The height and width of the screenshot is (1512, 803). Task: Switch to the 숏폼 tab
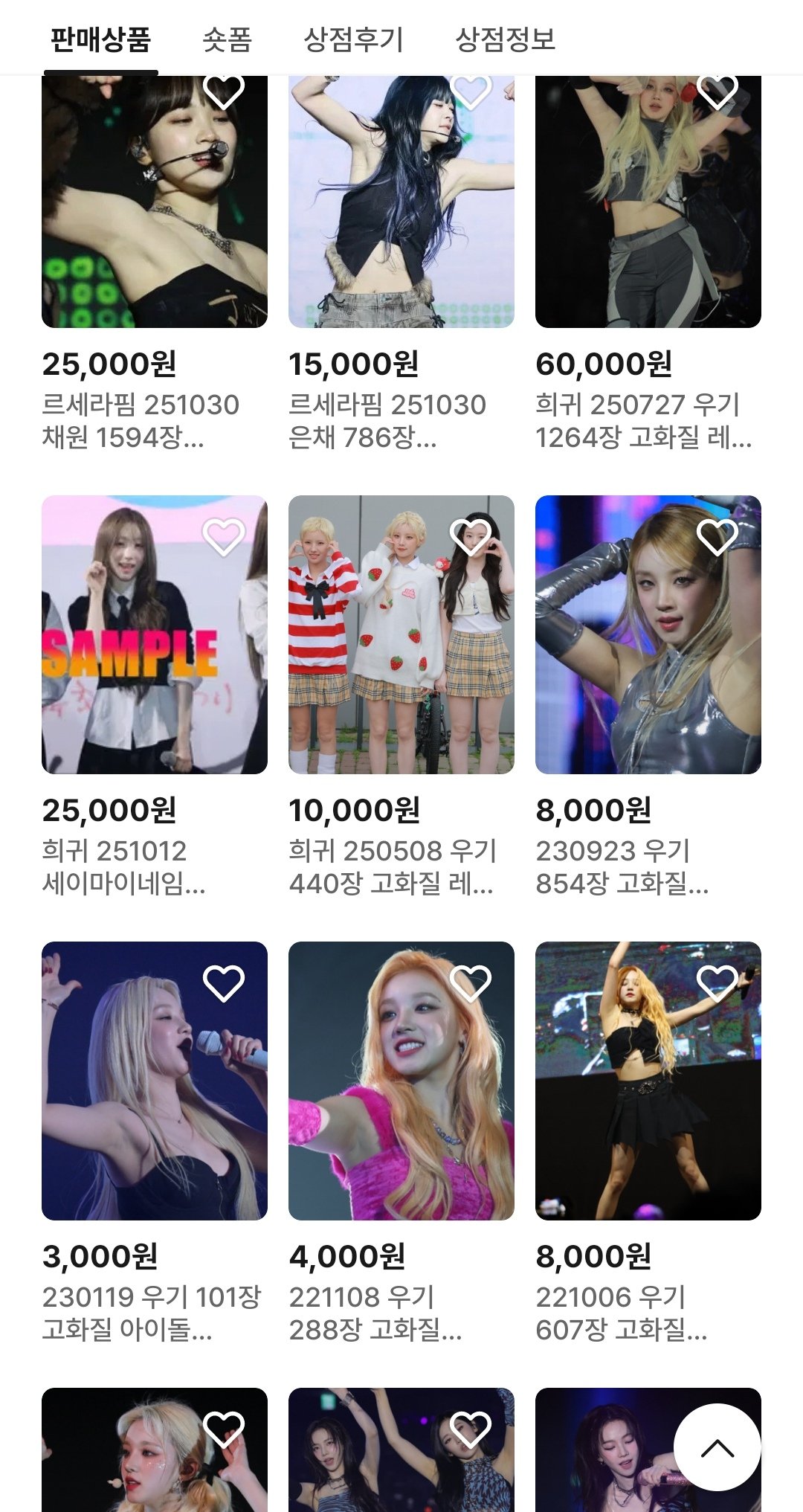click(x=227, y=39)
